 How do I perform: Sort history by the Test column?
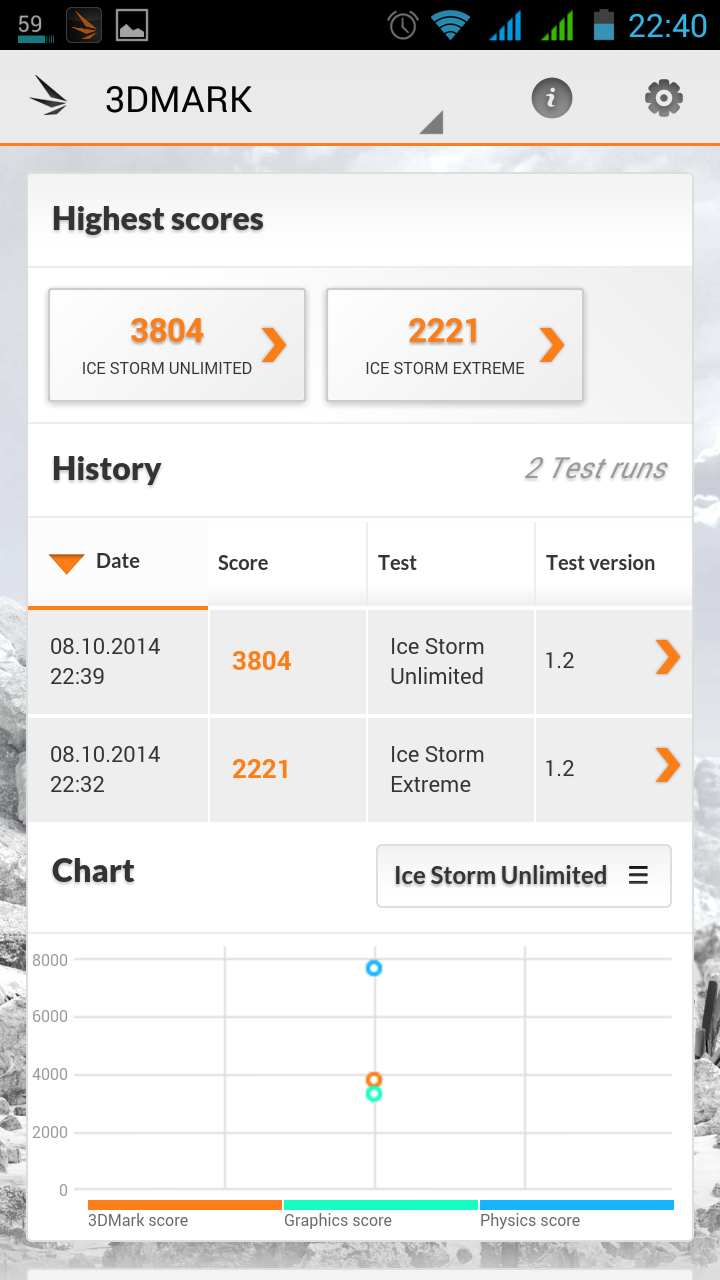point(450,563)
